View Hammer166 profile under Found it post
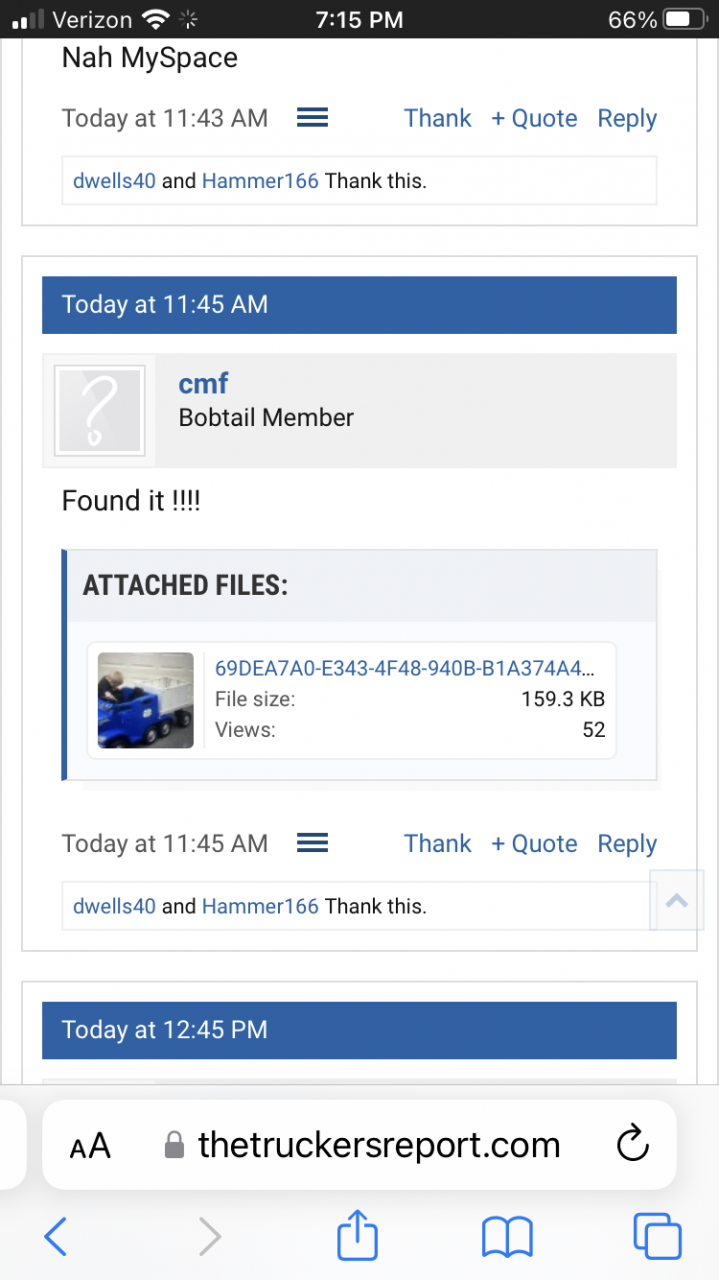 [260, 906]
